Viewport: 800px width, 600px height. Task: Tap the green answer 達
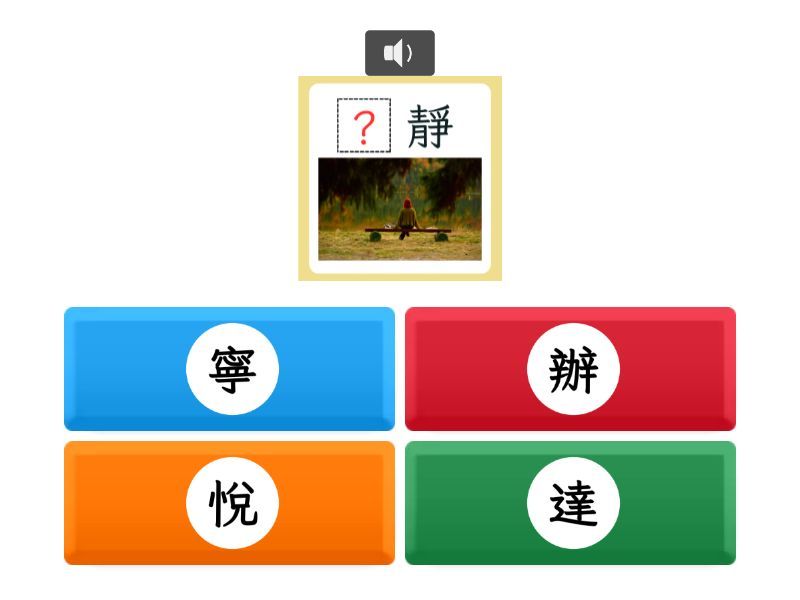coord(571,503)
